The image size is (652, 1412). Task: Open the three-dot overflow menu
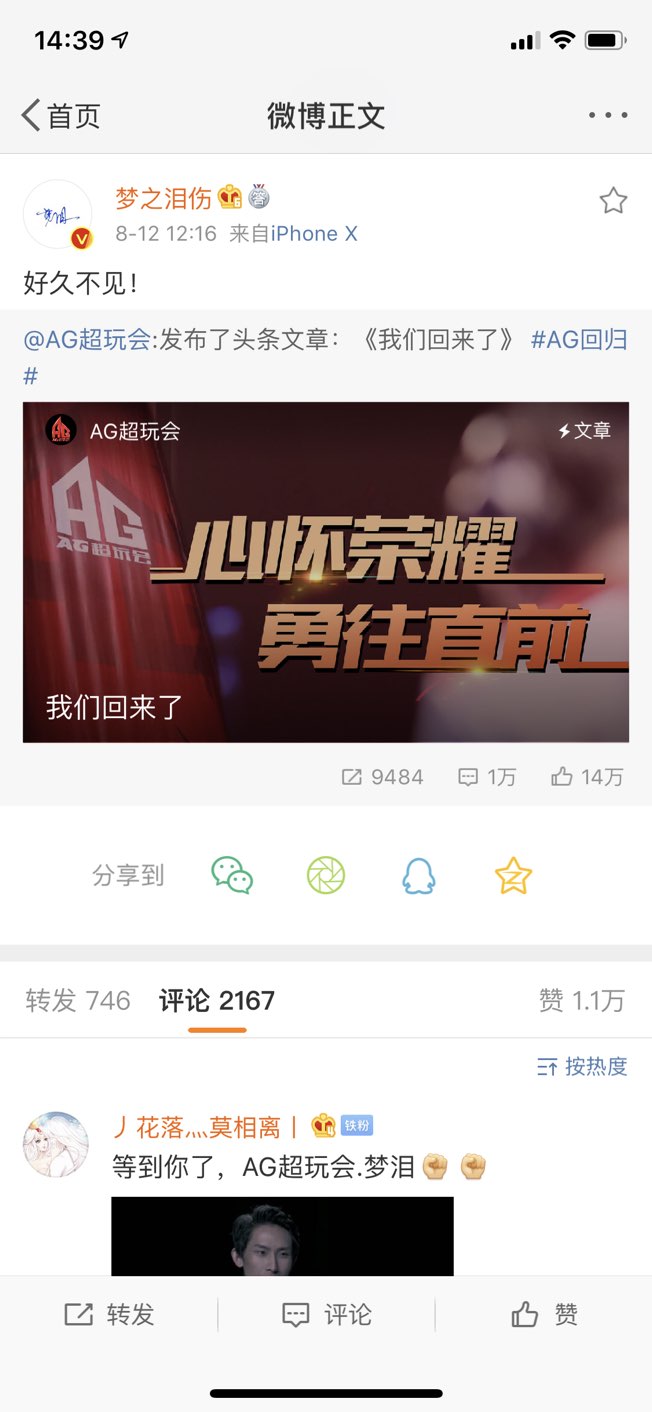pos(608,116)
